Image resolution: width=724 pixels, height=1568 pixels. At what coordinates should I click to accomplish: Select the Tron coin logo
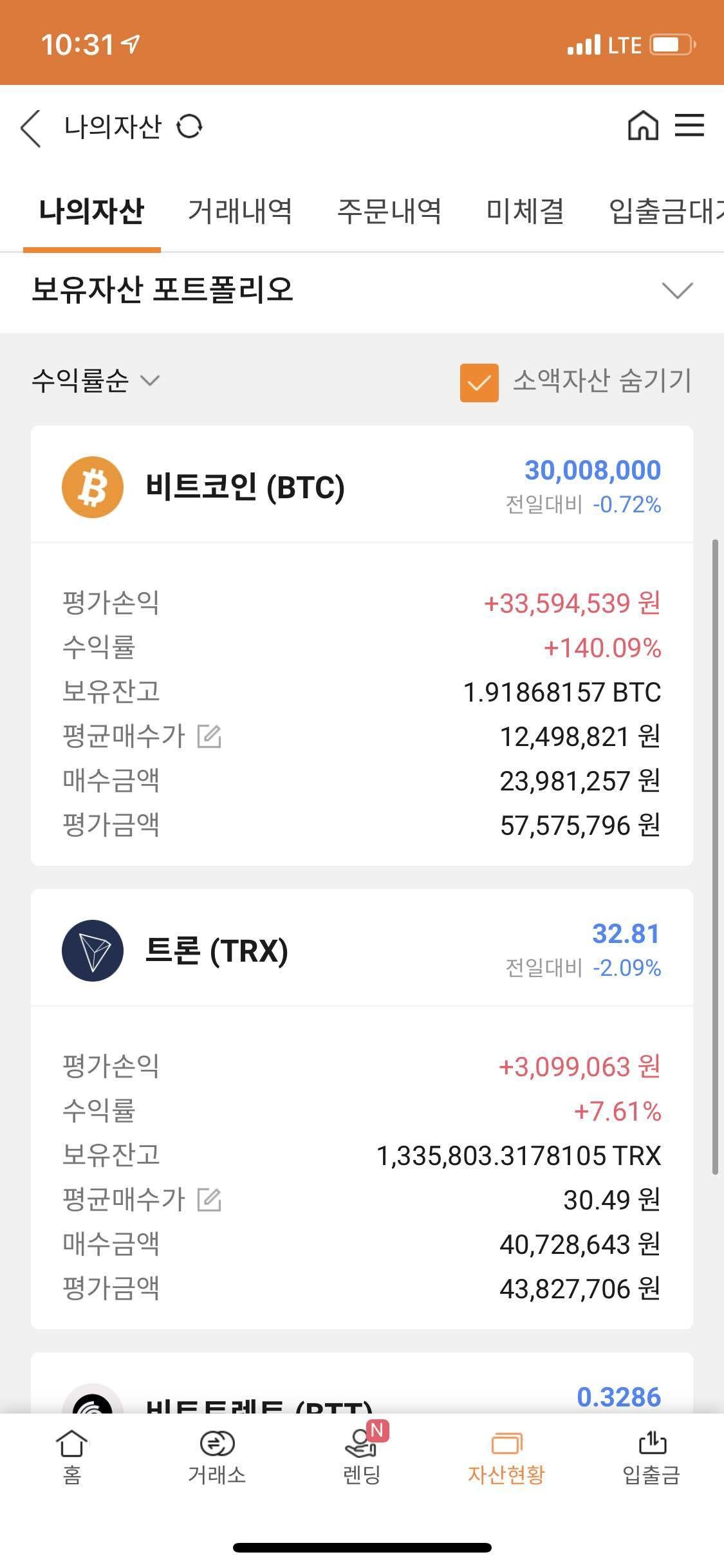click(x=92, y=951)
